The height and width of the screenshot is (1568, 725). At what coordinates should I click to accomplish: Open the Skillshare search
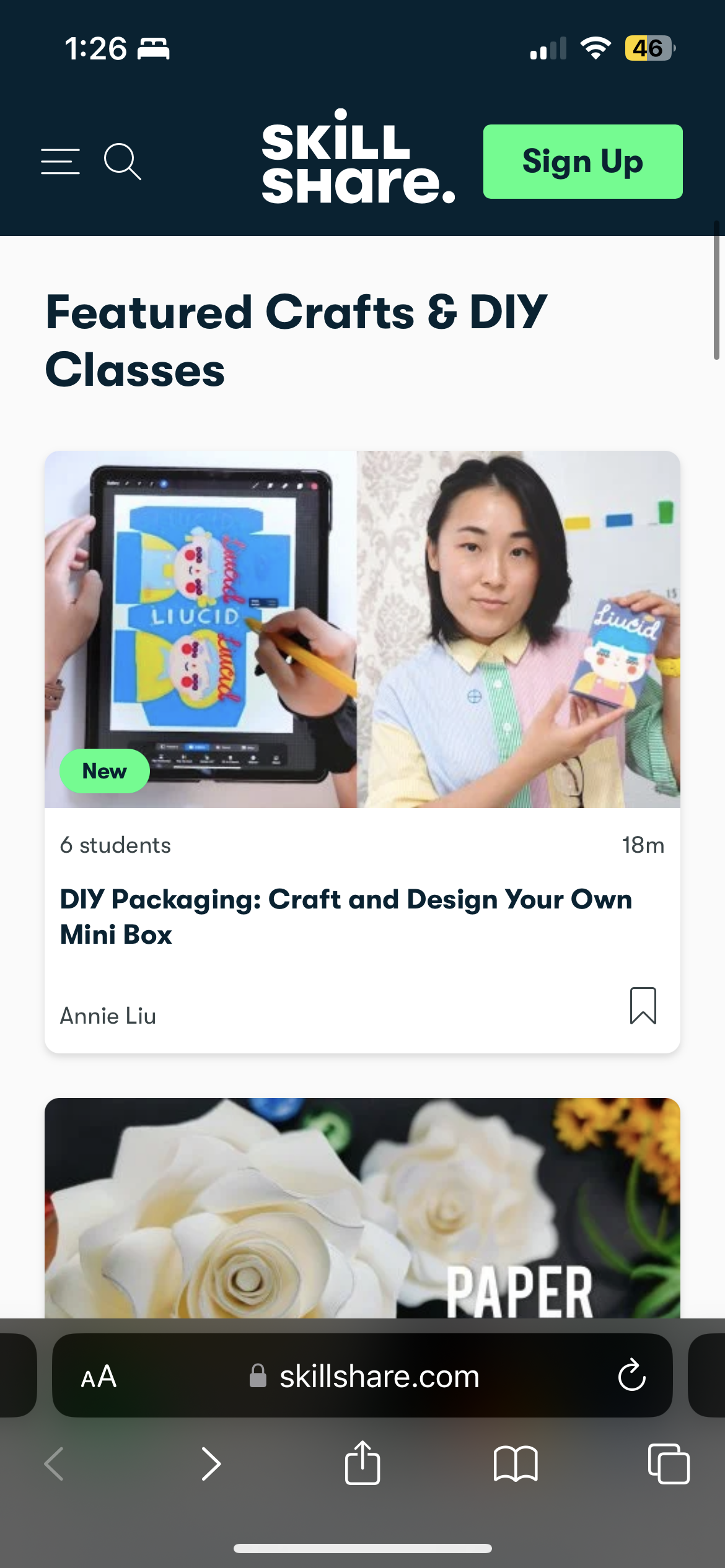point(122,162)
